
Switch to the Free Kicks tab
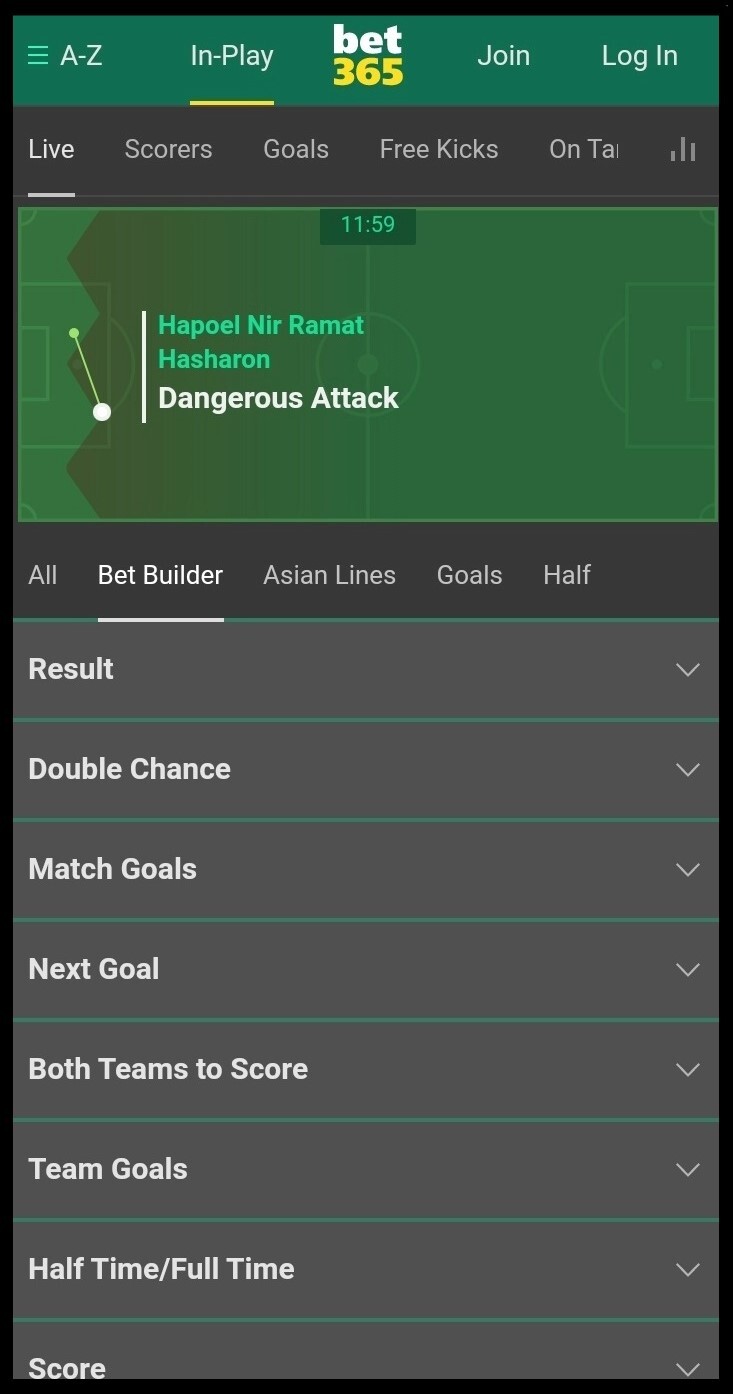point(439,149)
